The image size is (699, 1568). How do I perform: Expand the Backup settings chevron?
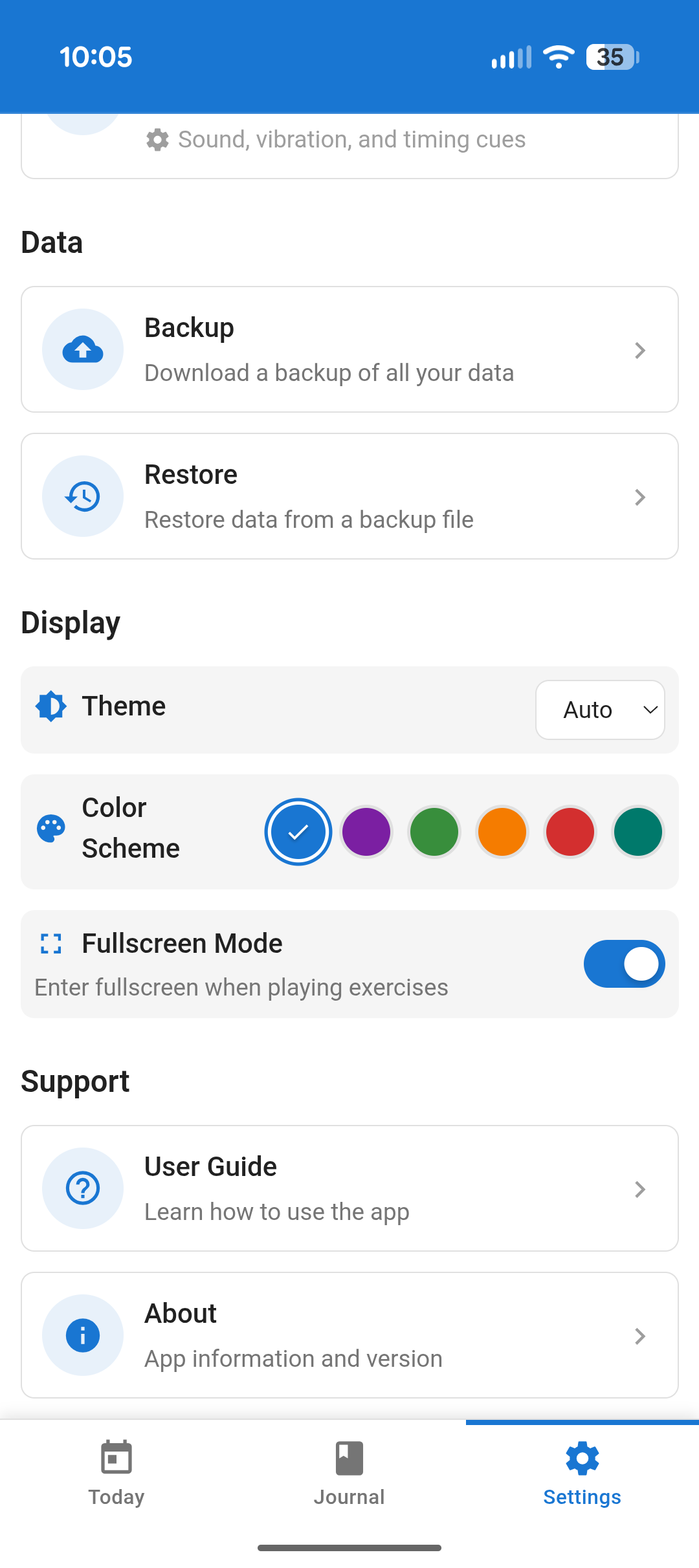point(640,350)
